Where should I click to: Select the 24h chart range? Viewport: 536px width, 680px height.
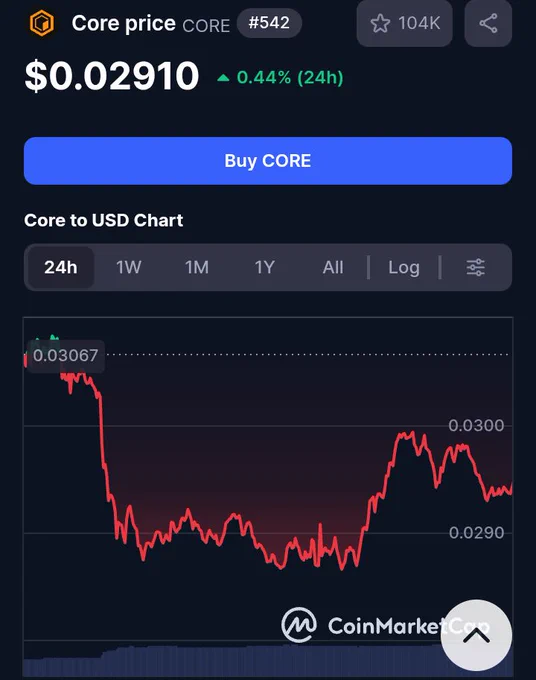pos(61,267)
